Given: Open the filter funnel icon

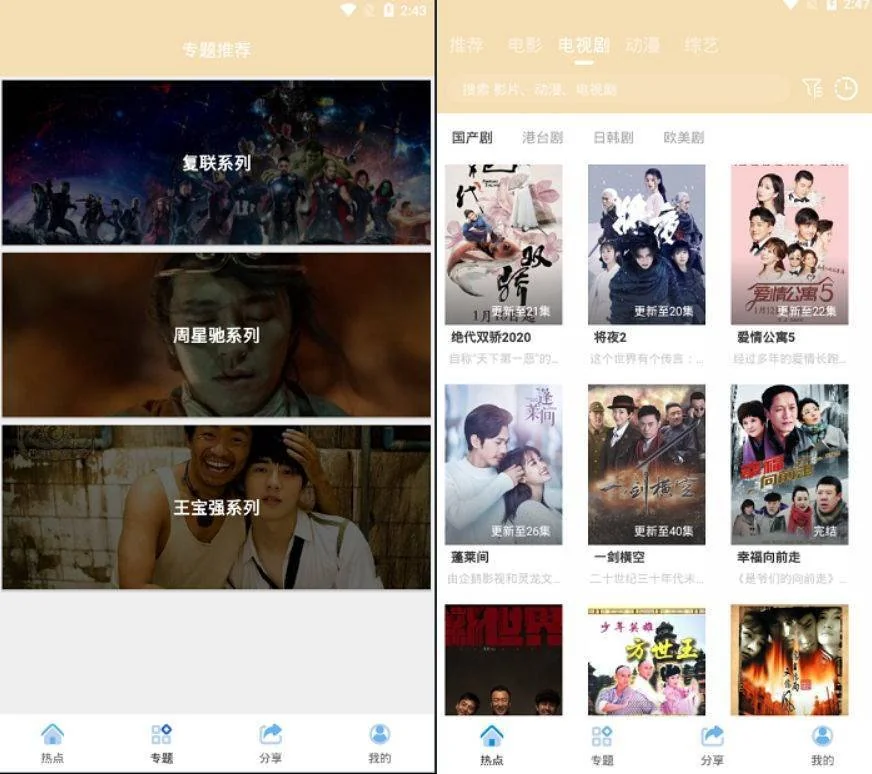Looking at the screenshot, I should click(812, 88).
